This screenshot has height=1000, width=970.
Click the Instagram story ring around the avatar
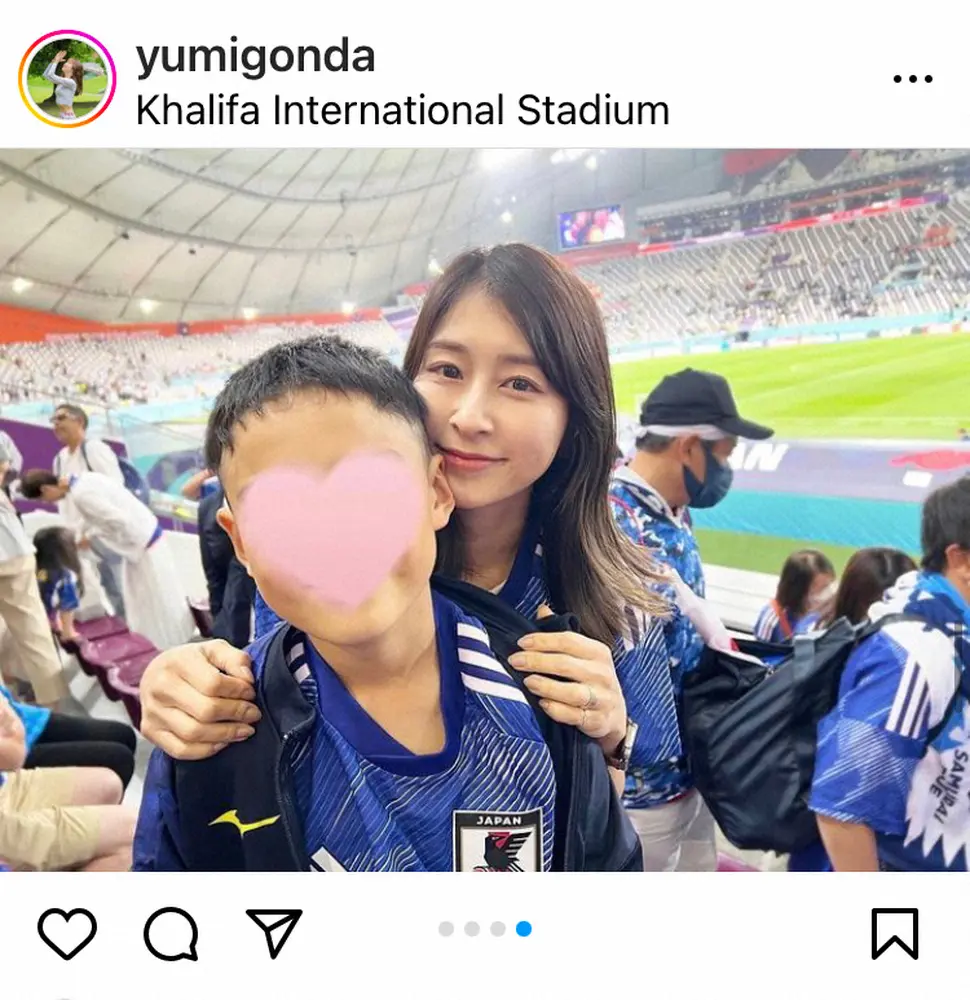point(70,78)
